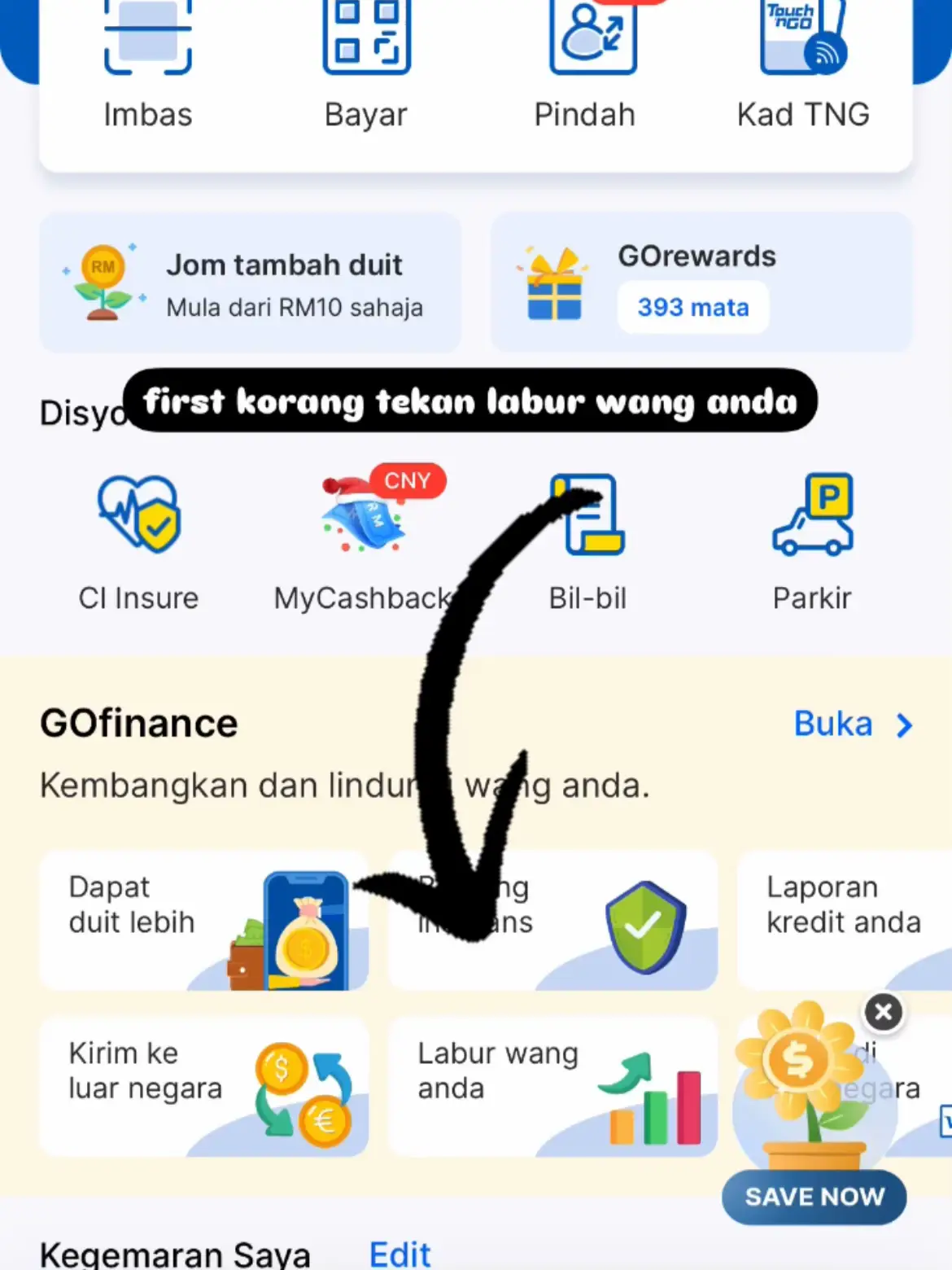Screen dimensions: 952x1270
Task: Open the Kirim ke luar negara card
Action: click(203, 1087)
